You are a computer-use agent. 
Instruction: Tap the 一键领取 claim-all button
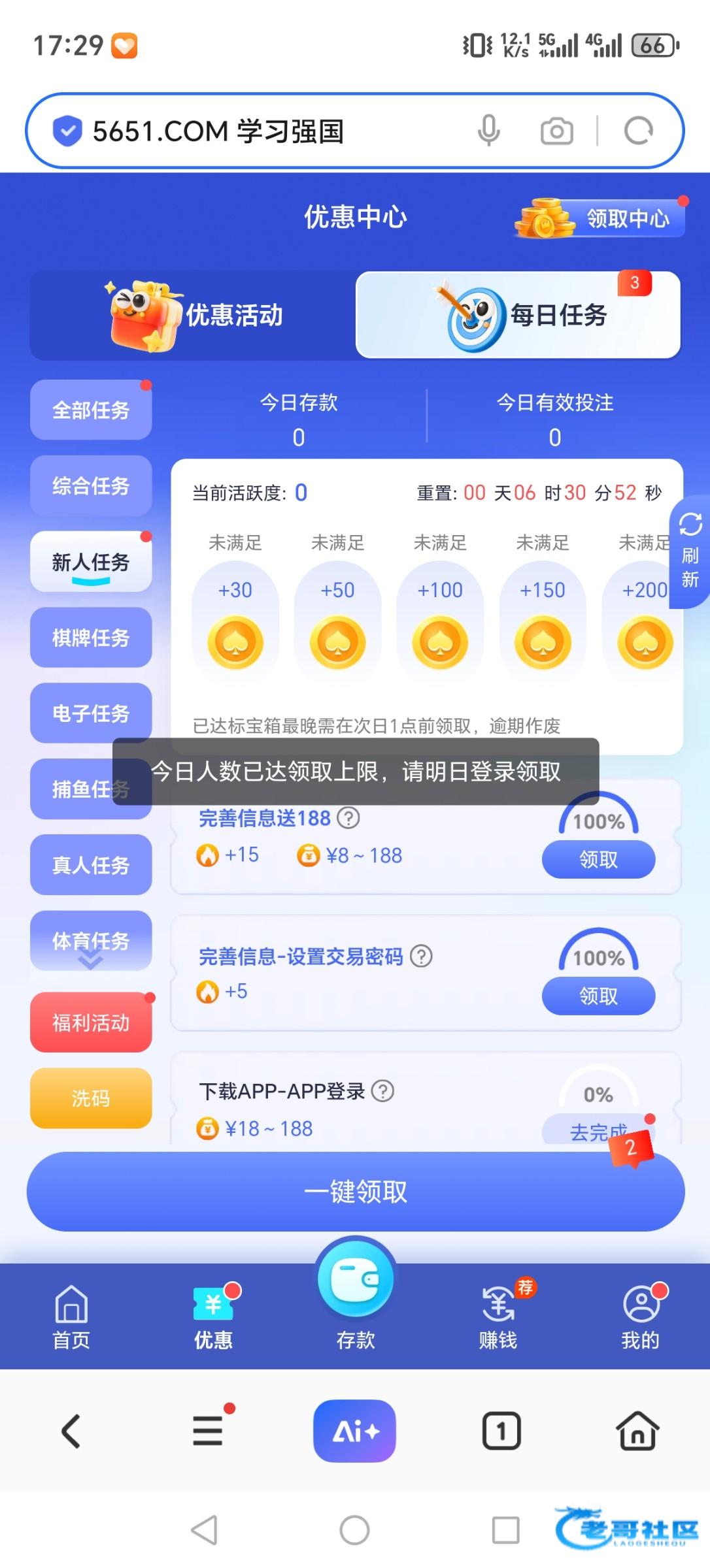pyautogui.click(x=355, y=1191)
